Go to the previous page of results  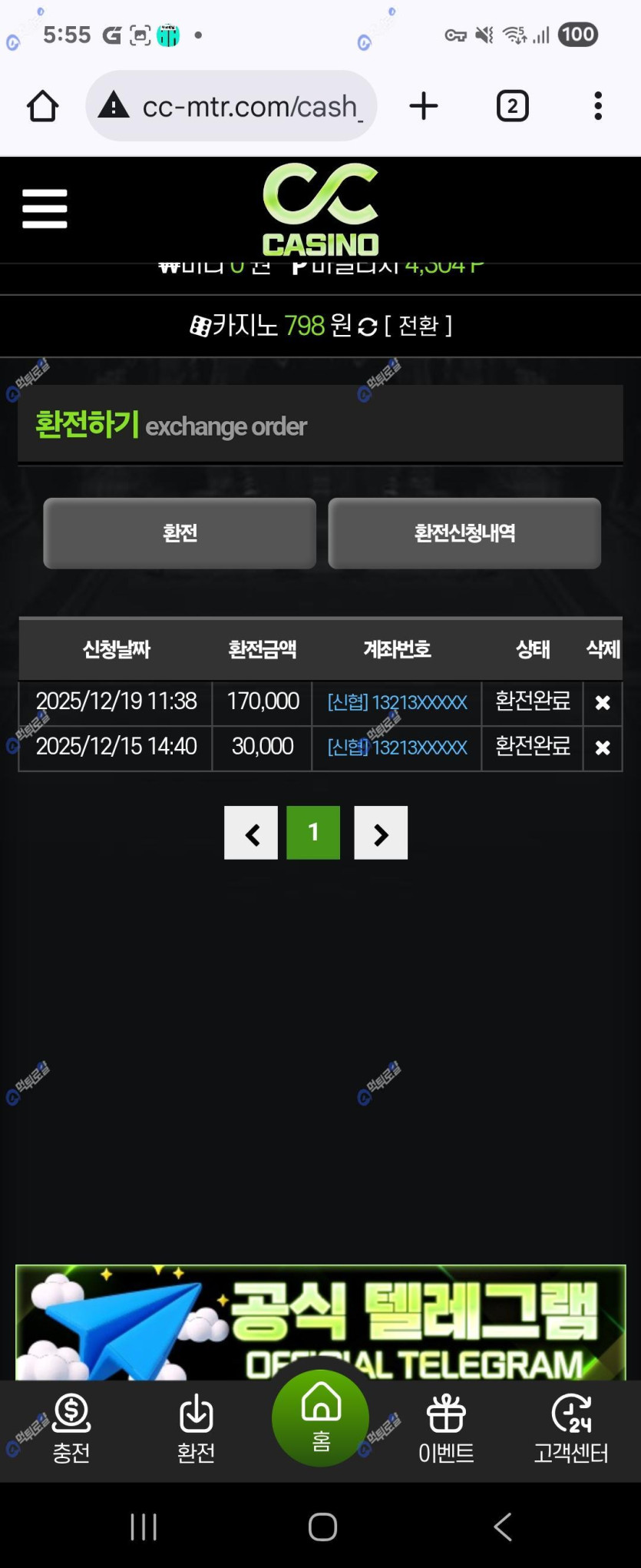(x=251, y=833)
